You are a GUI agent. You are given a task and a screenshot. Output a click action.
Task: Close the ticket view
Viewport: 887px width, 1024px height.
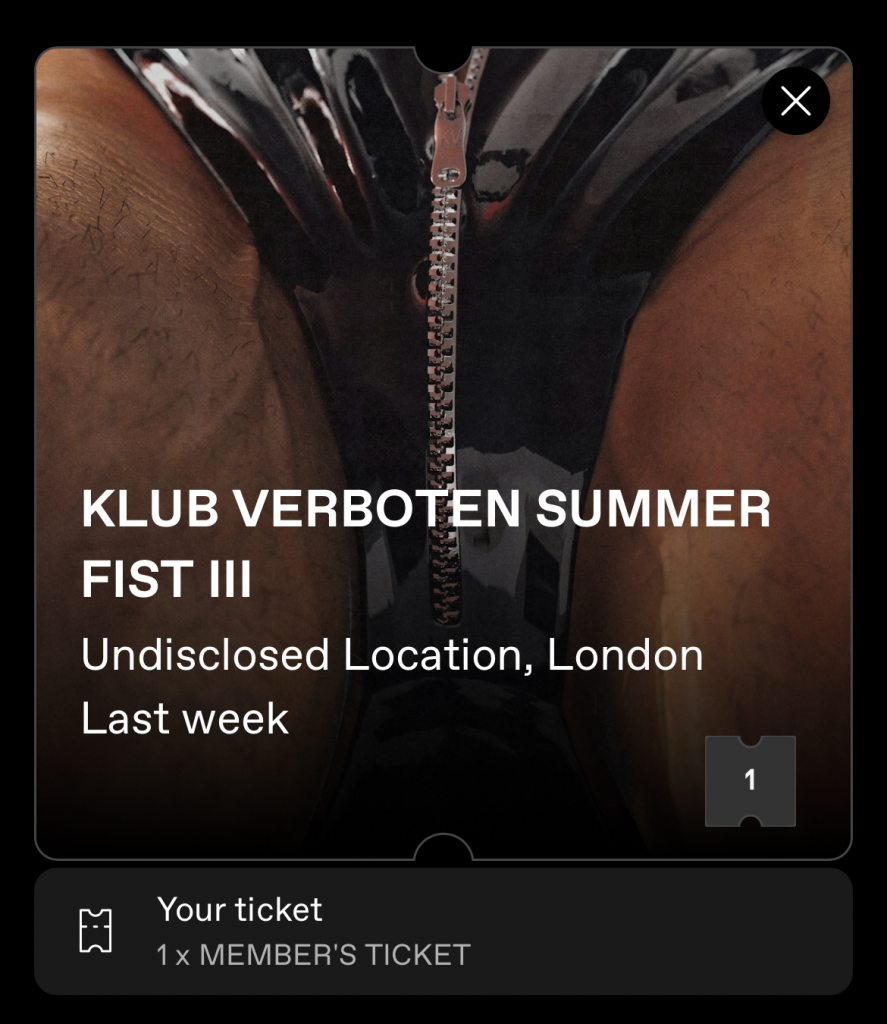(795, 101)
